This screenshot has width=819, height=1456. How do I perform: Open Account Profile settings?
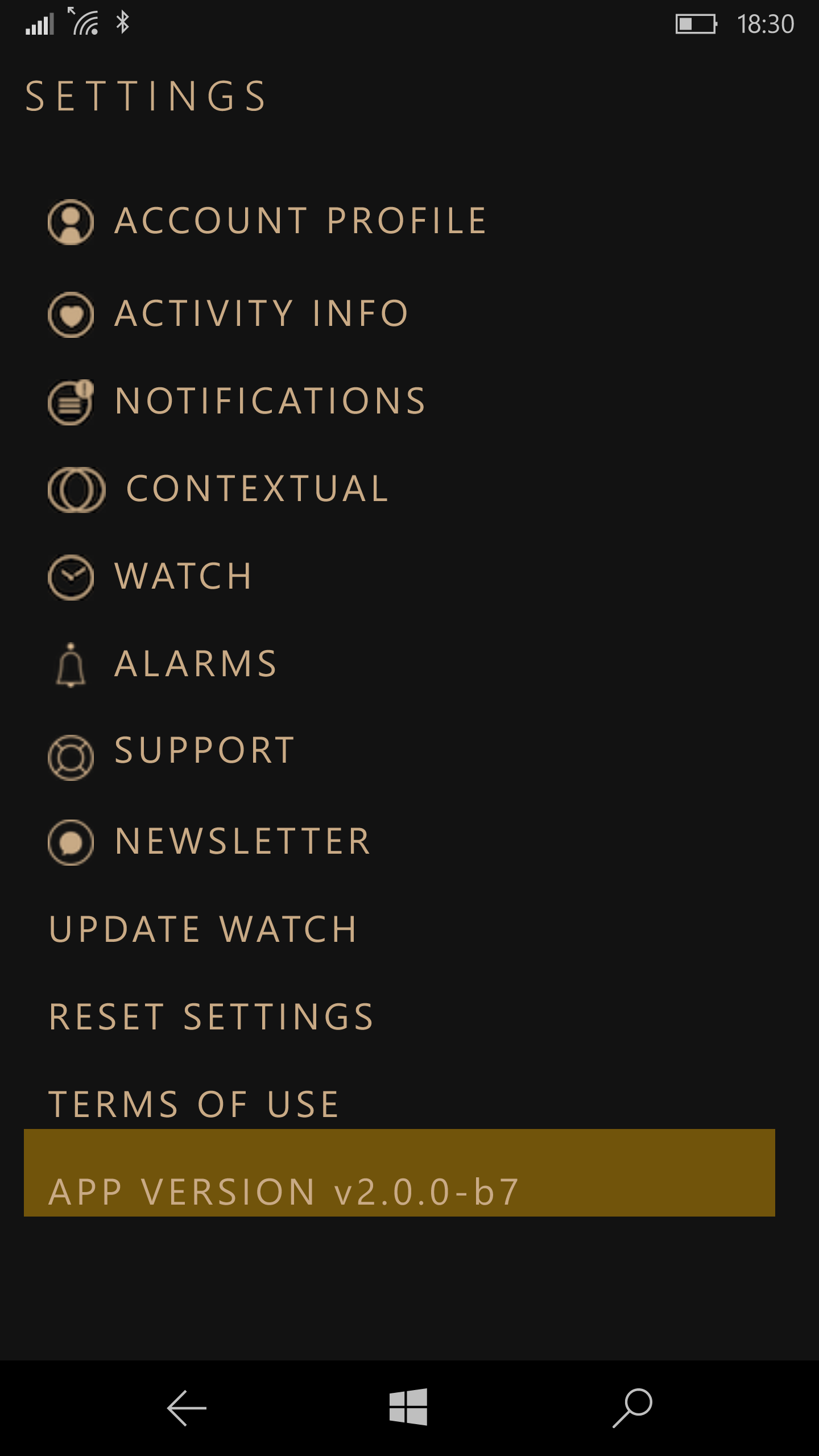point(267,221)
